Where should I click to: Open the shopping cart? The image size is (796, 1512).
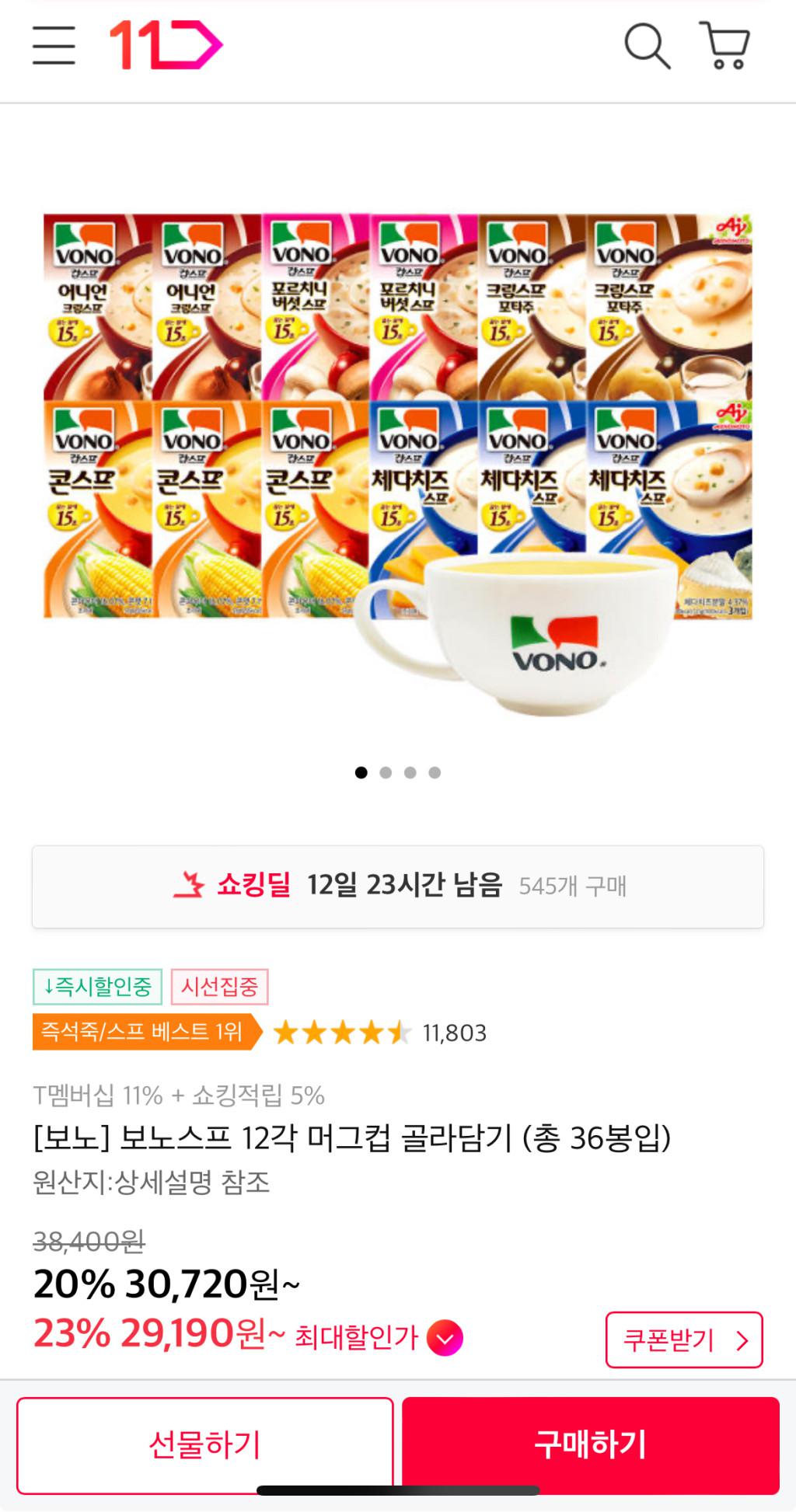725,46
